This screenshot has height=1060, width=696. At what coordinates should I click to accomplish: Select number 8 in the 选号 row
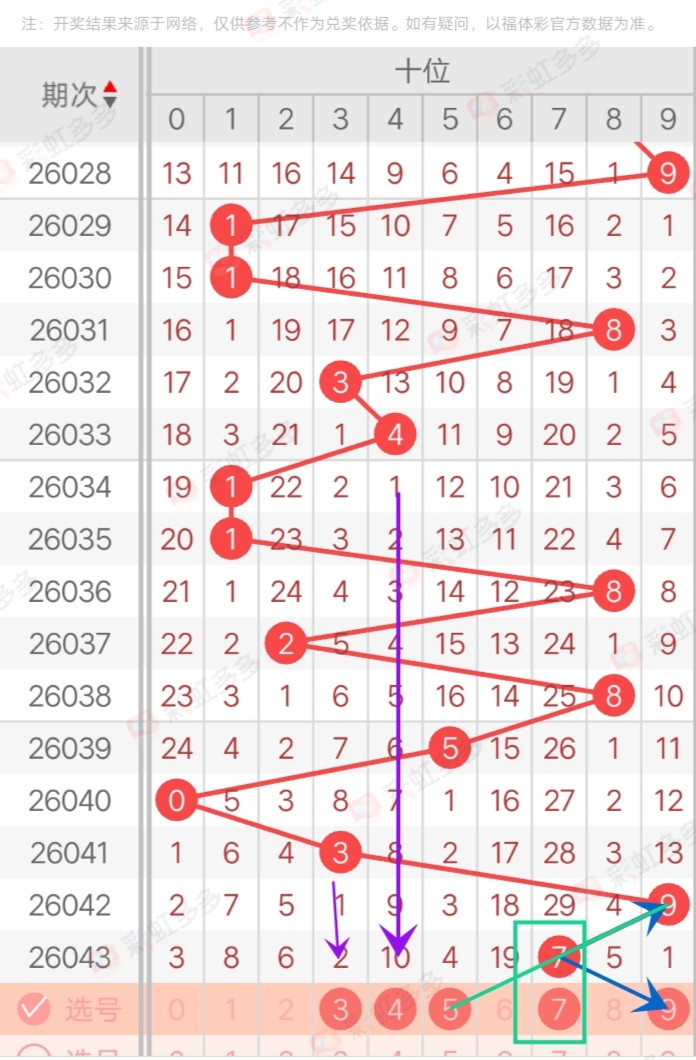pyautogui.click(x=614, y=1009)
